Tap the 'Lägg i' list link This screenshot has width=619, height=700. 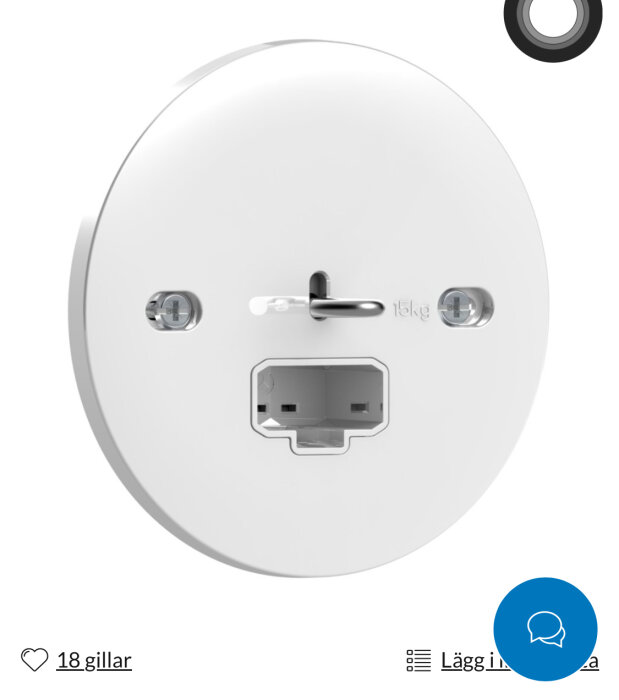point(463,660)
